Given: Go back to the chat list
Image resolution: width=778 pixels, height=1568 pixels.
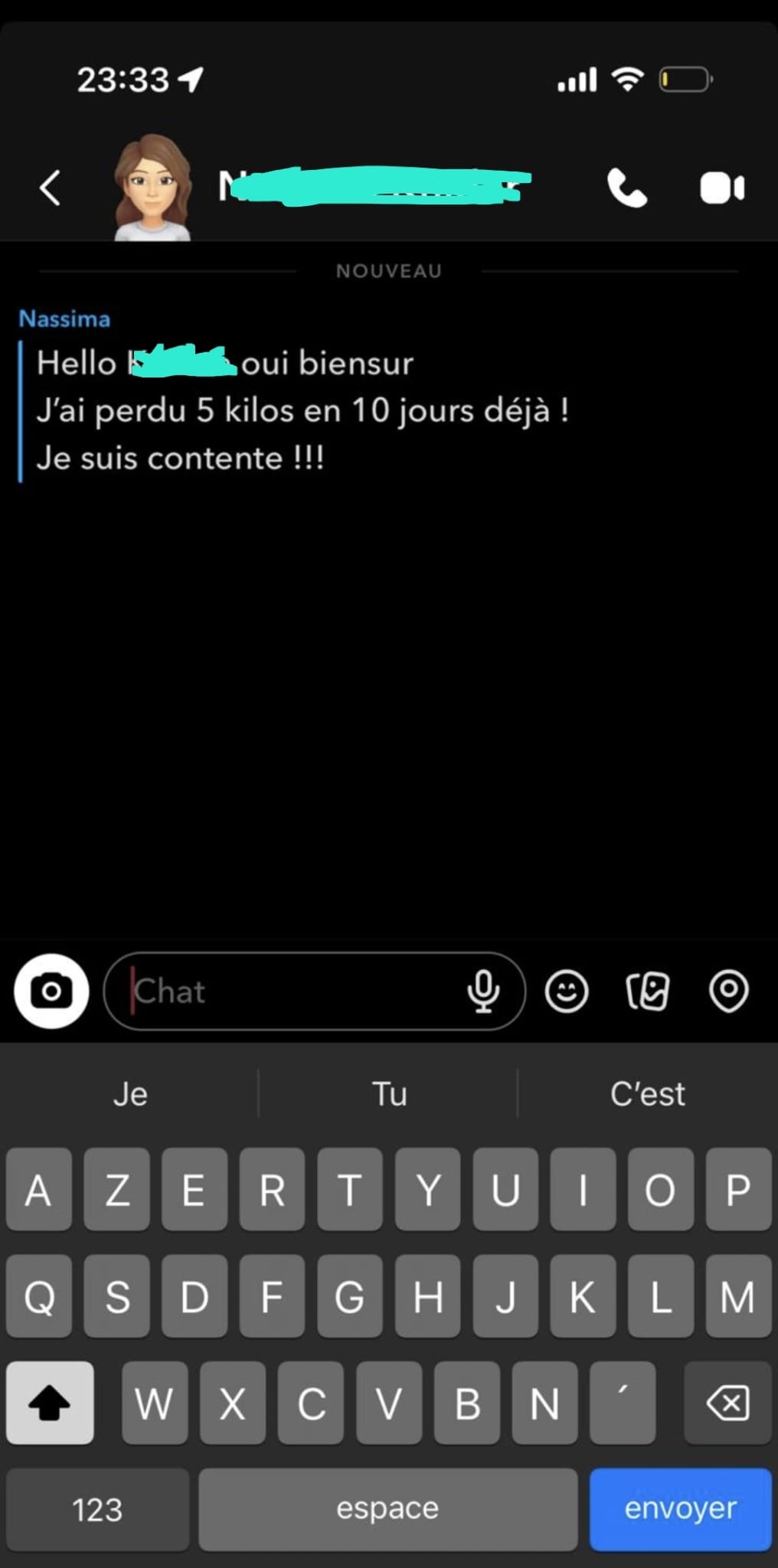Looking at the screenshot, I should (51, 188).
